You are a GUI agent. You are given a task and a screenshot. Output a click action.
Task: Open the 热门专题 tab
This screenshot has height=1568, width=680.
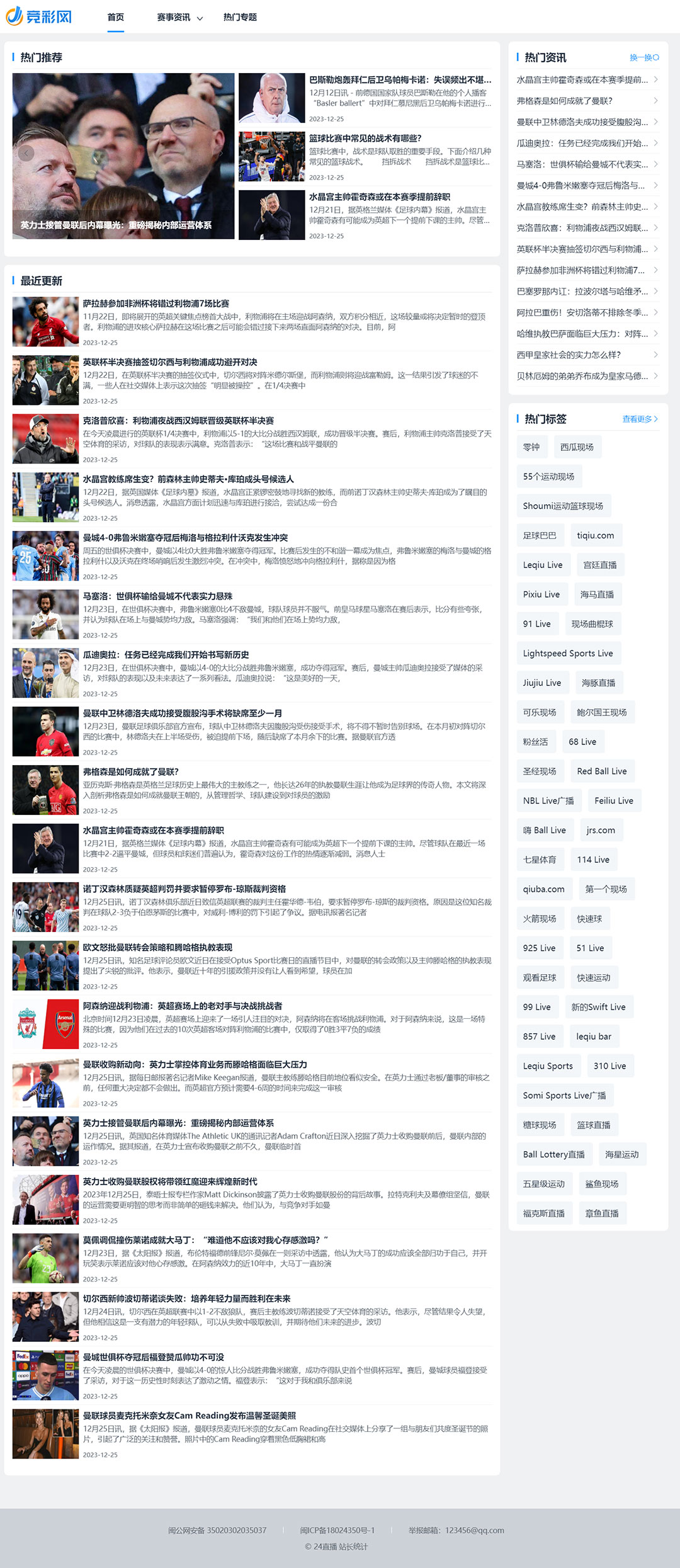pos(240,17)
